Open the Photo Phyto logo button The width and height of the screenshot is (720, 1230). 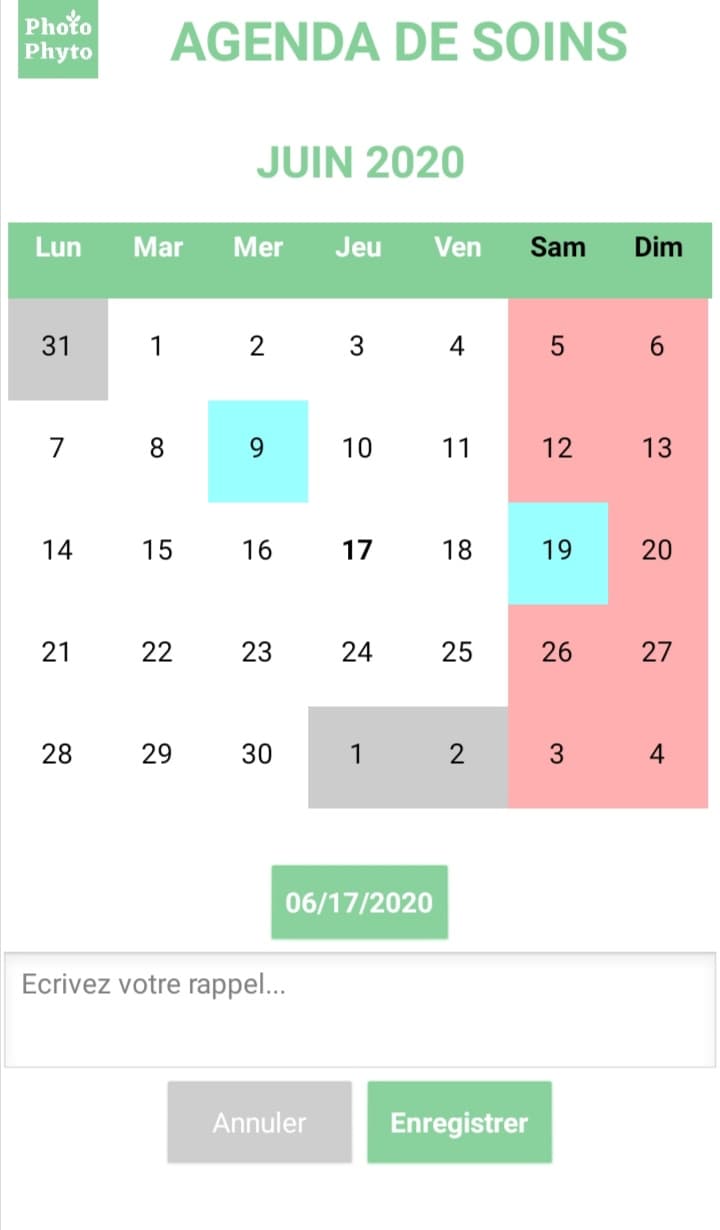click(58, 39)
